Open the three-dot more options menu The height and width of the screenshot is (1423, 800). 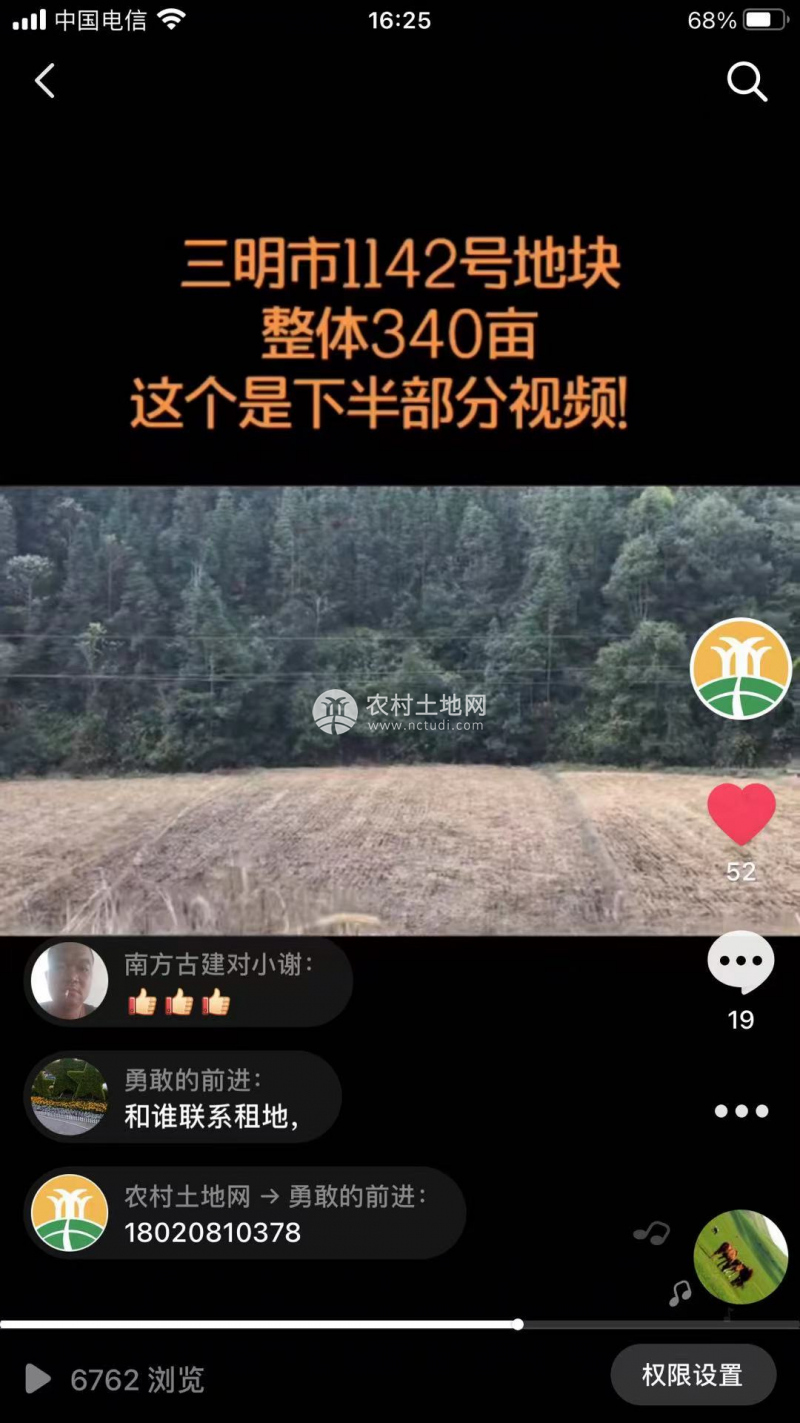(x=741, y=1111)
